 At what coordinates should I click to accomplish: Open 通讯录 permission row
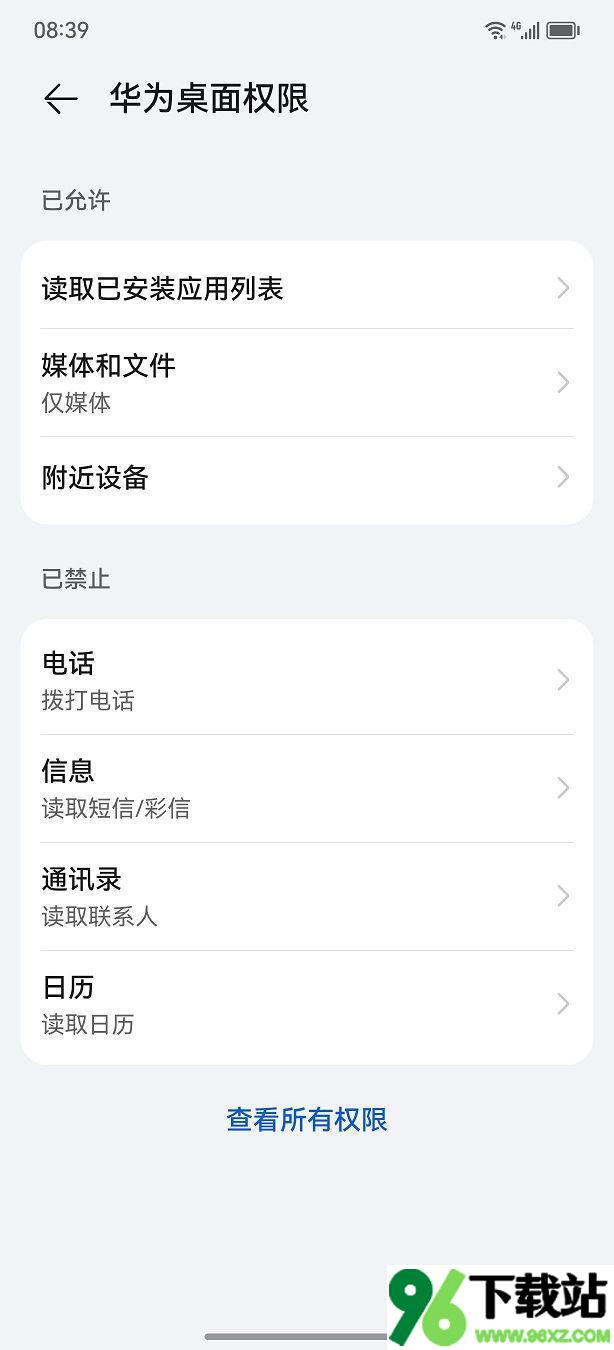[x=307, y=896]
